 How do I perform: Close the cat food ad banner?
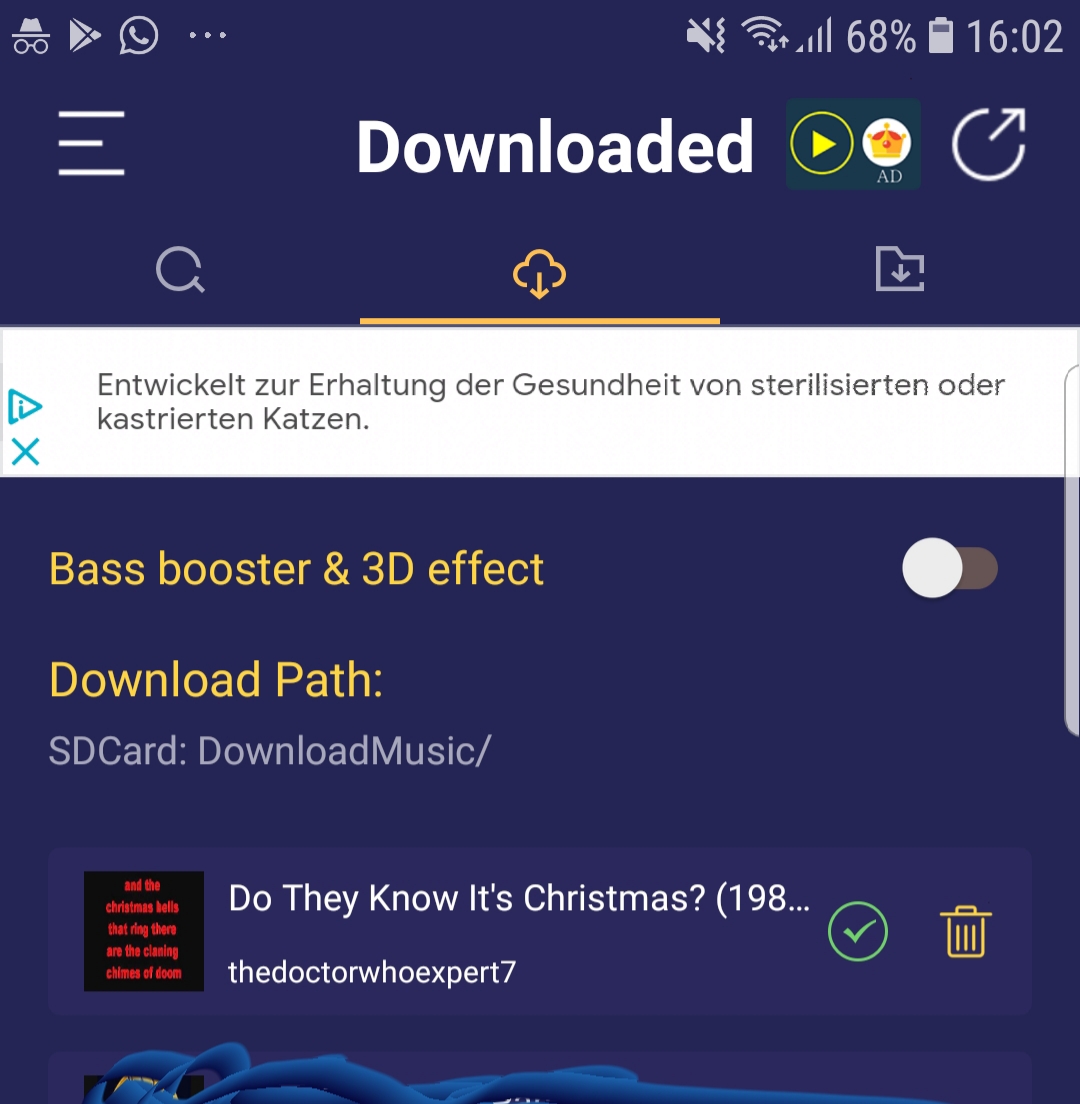(25, 452)
